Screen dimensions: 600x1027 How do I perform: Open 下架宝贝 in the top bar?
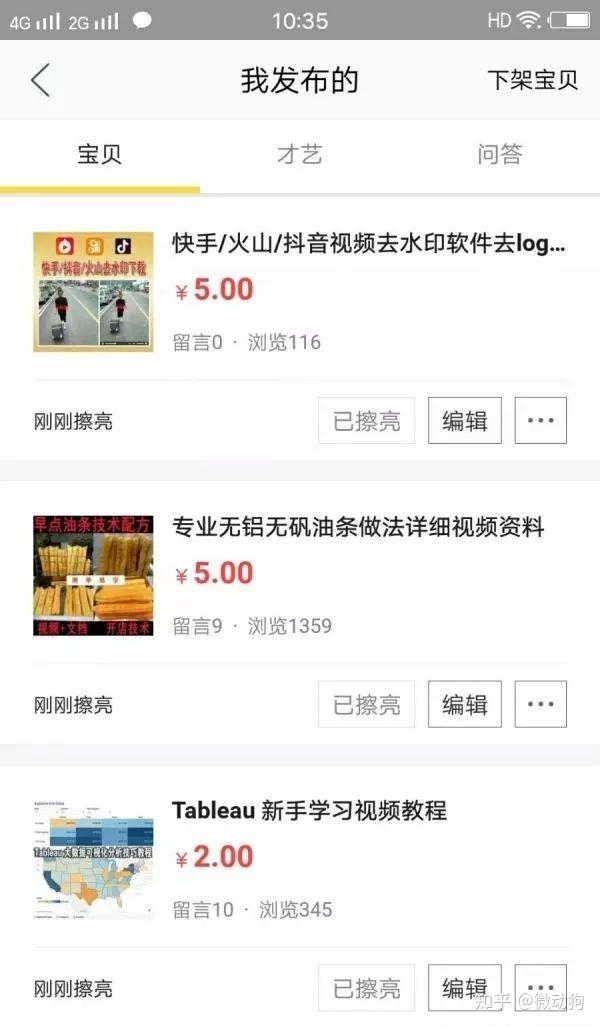(x=532, y=80)
